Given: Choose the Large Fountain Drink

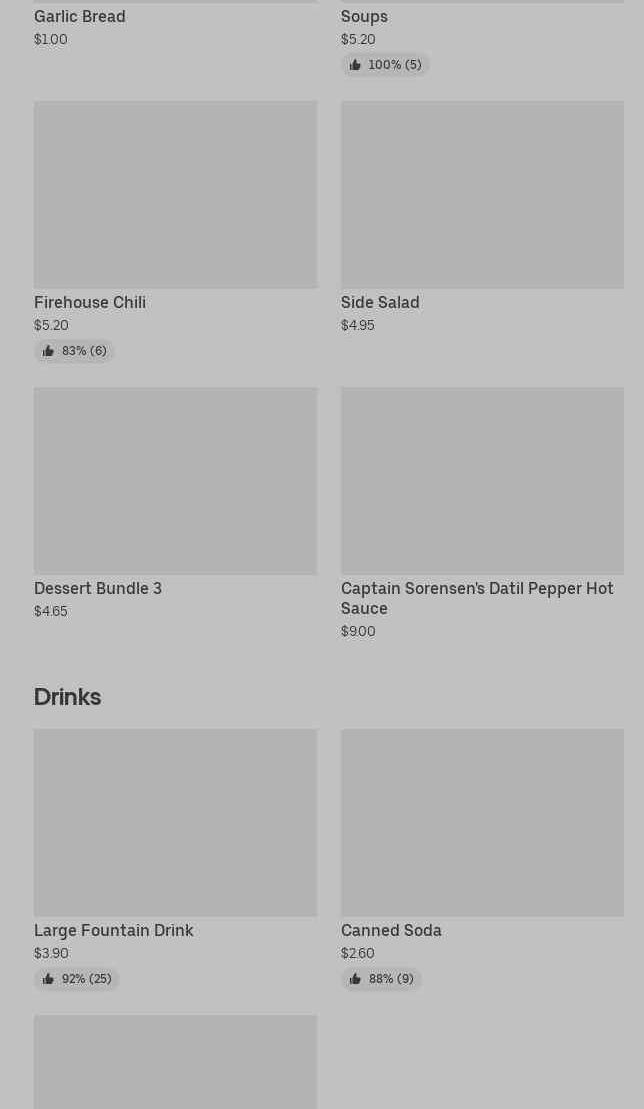Looking at the screenshot, I should point(175,823).
